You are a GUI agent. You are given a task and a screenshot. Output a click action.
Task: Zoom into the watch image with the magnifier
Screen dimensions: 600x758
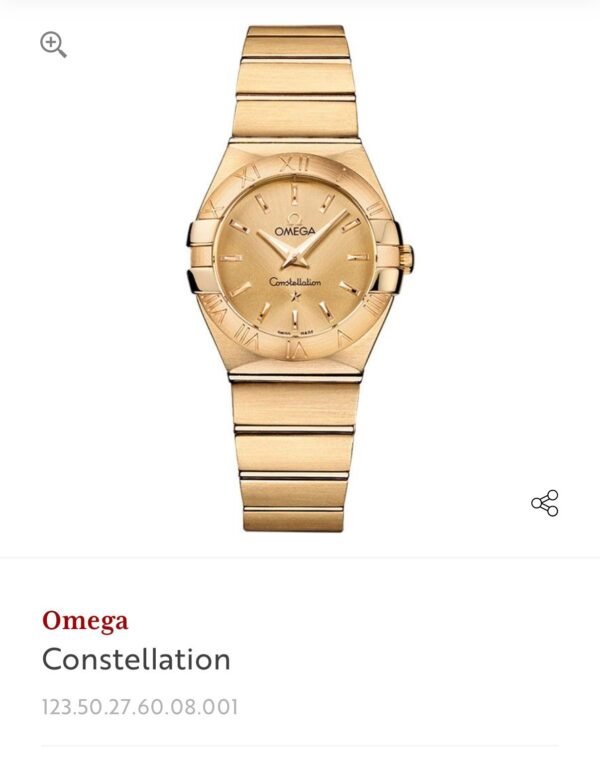click(x=53, y=44)
